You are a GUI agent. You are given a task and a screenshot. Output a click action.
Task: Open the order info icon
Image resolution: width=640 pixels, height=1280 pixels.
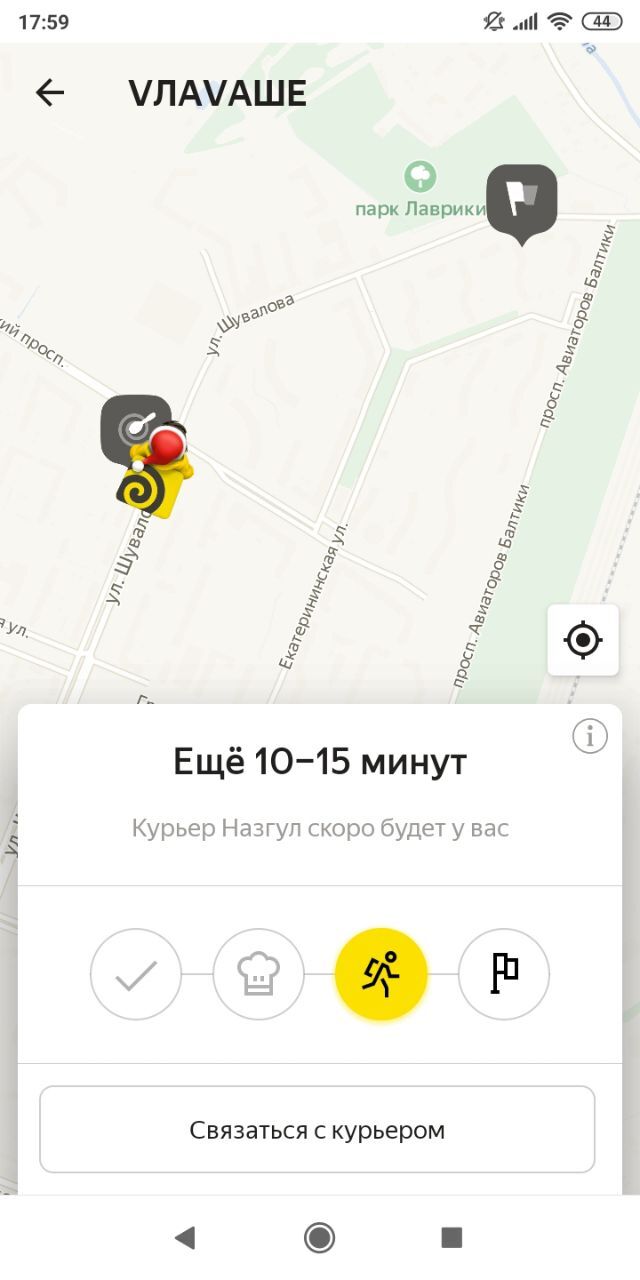pos(589,737)
